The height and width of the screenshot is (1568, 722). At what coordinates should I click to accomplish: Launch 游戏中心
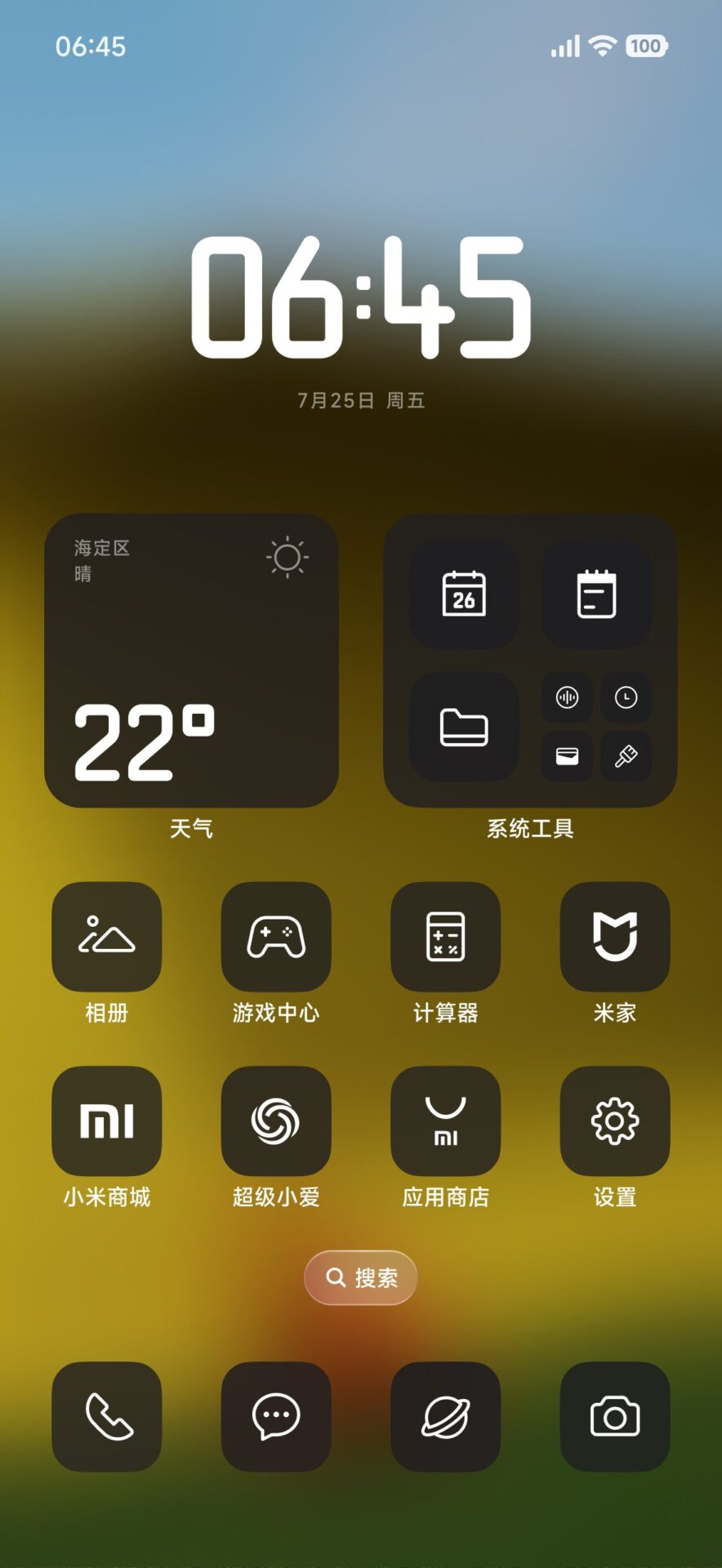point(276,936)
